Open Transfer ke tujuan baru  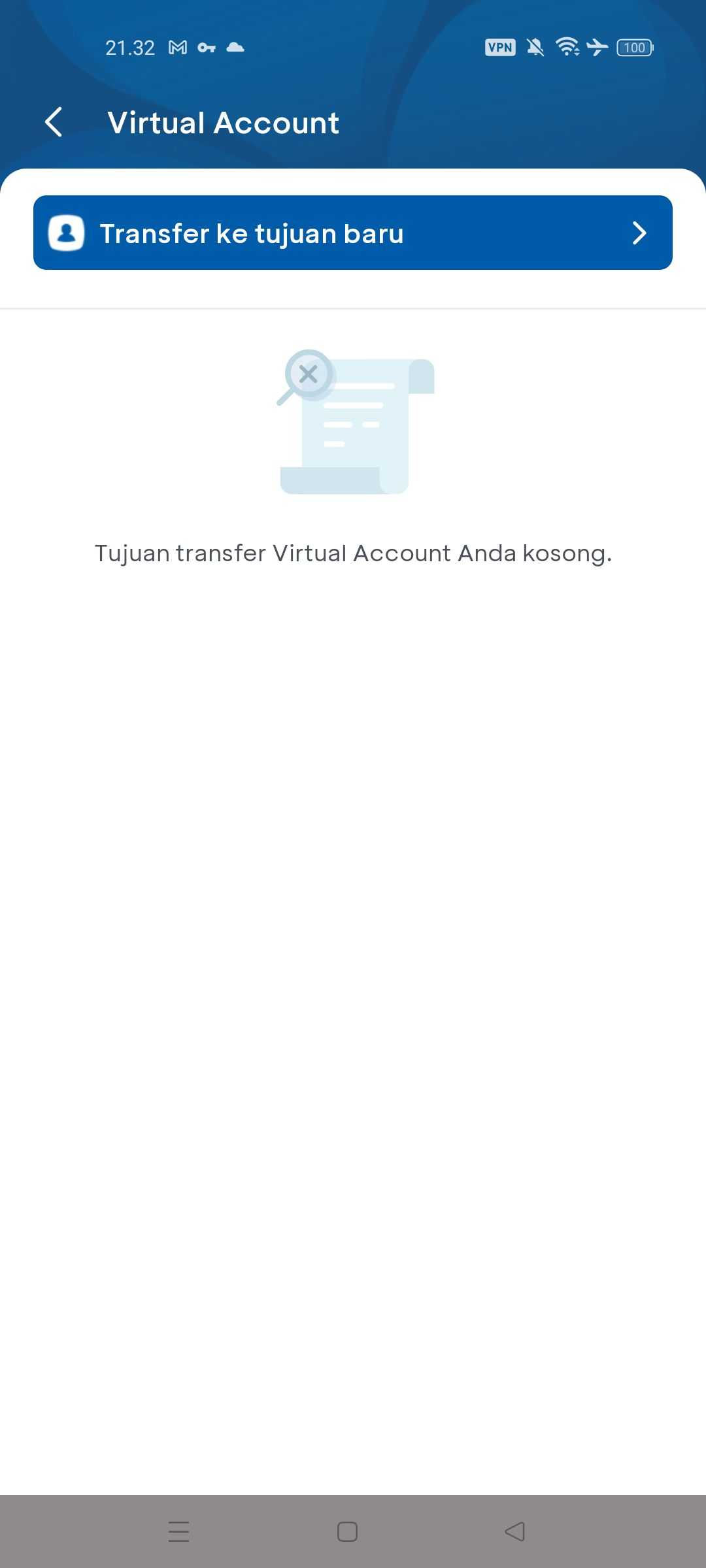pyautogui.click(x=353, y=233)
